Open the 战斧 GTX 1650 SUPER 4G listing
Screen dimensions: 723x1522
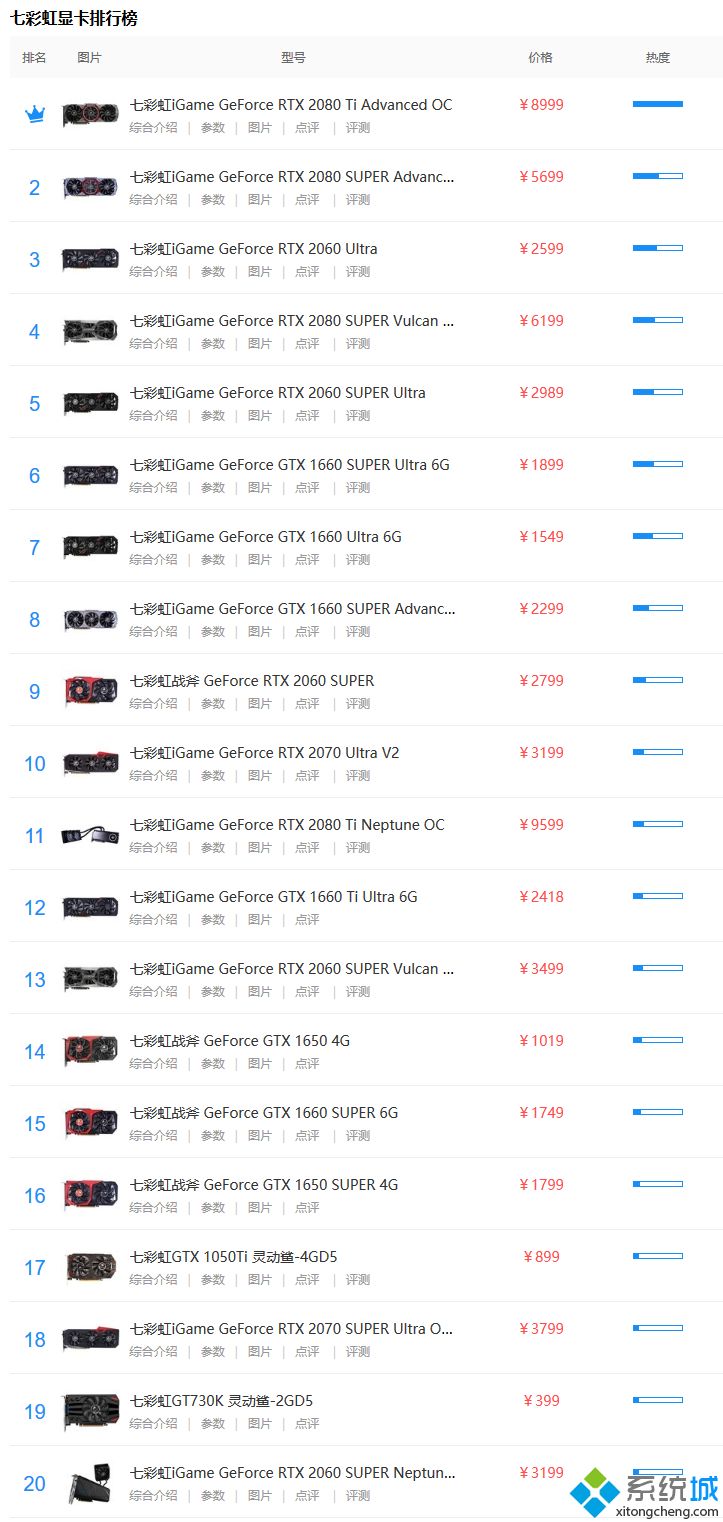[x=263, y=1185]
